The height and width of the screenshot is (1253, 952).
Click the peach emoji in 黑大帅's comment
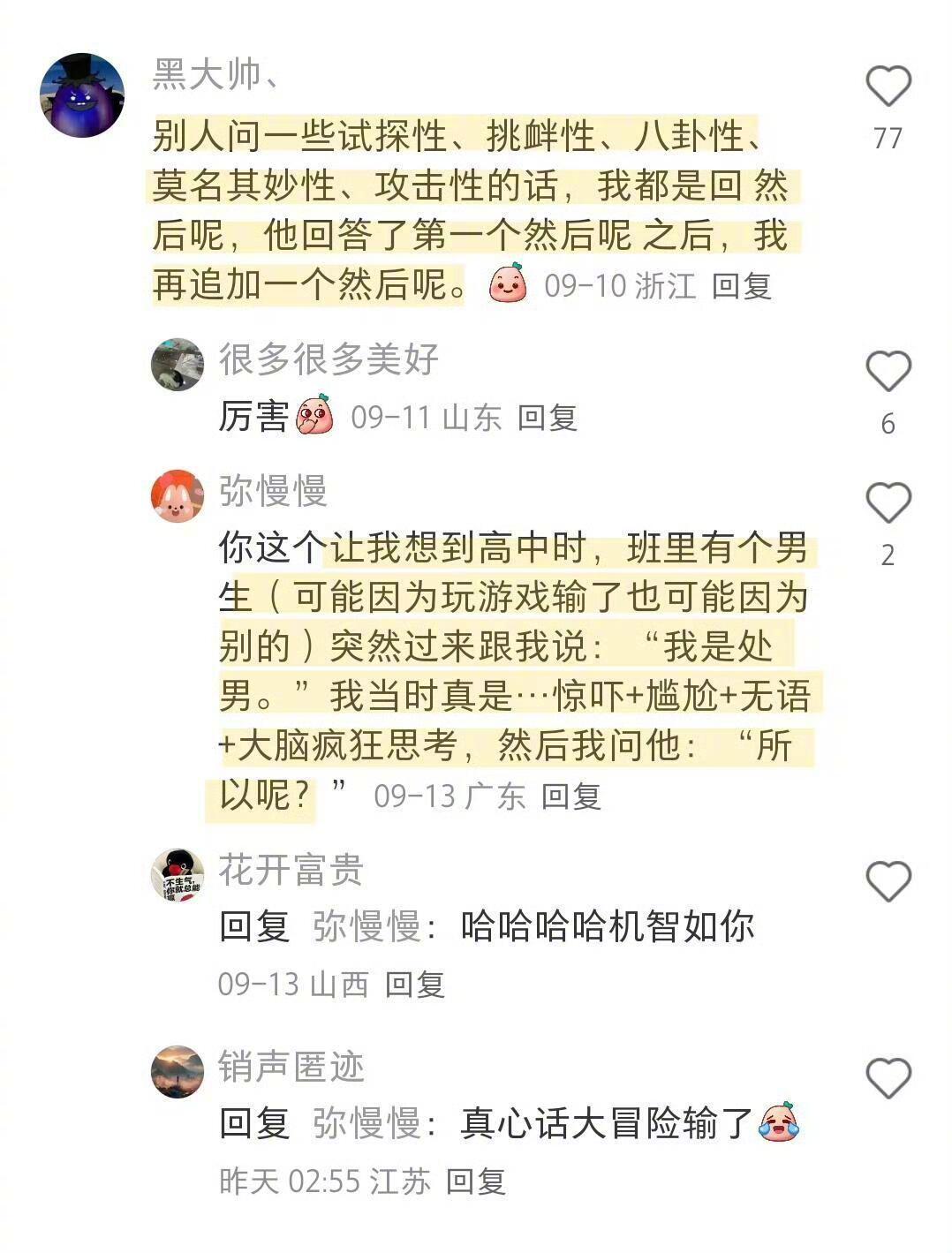pyautogui.click(x=506, y=284)
